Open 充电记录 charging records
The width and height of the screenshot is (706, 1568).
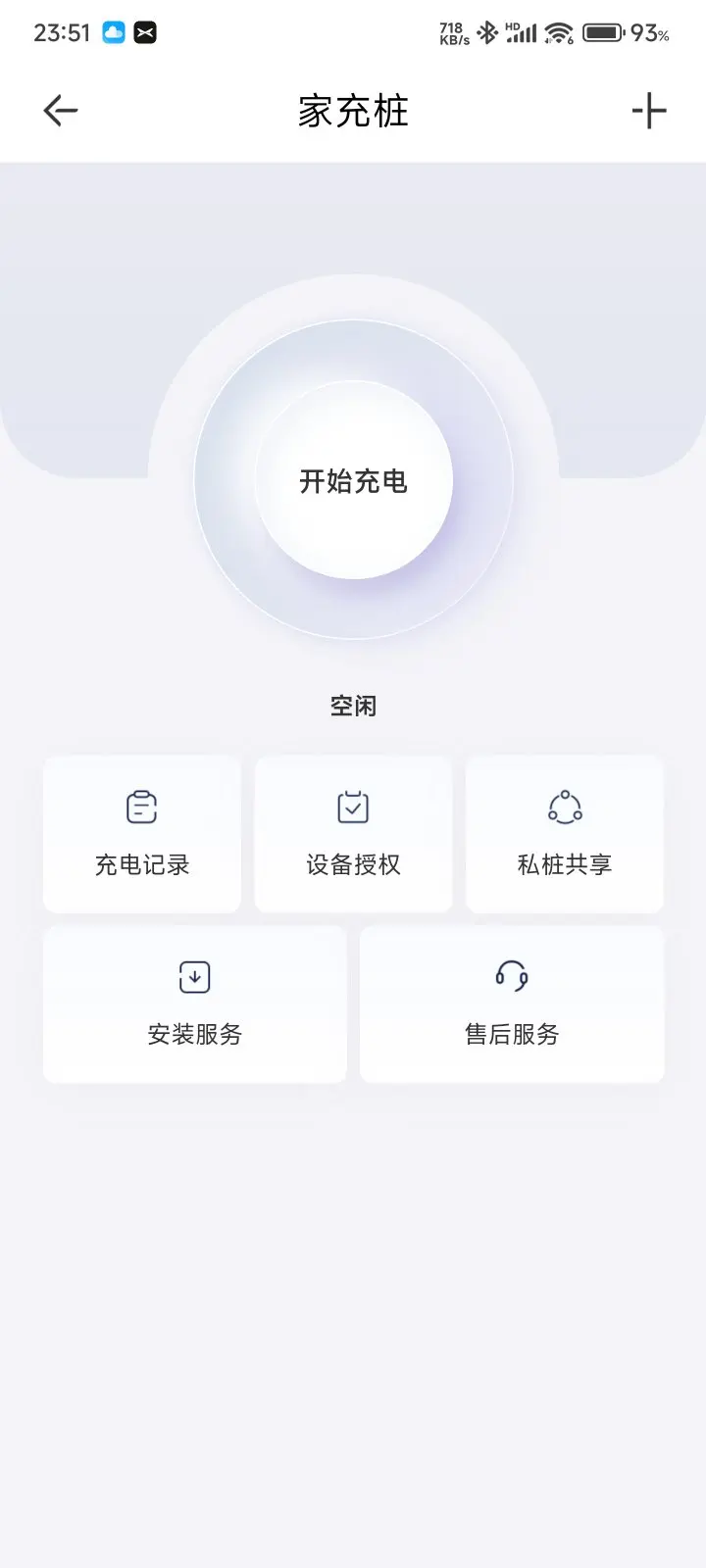tap(142, 834)
